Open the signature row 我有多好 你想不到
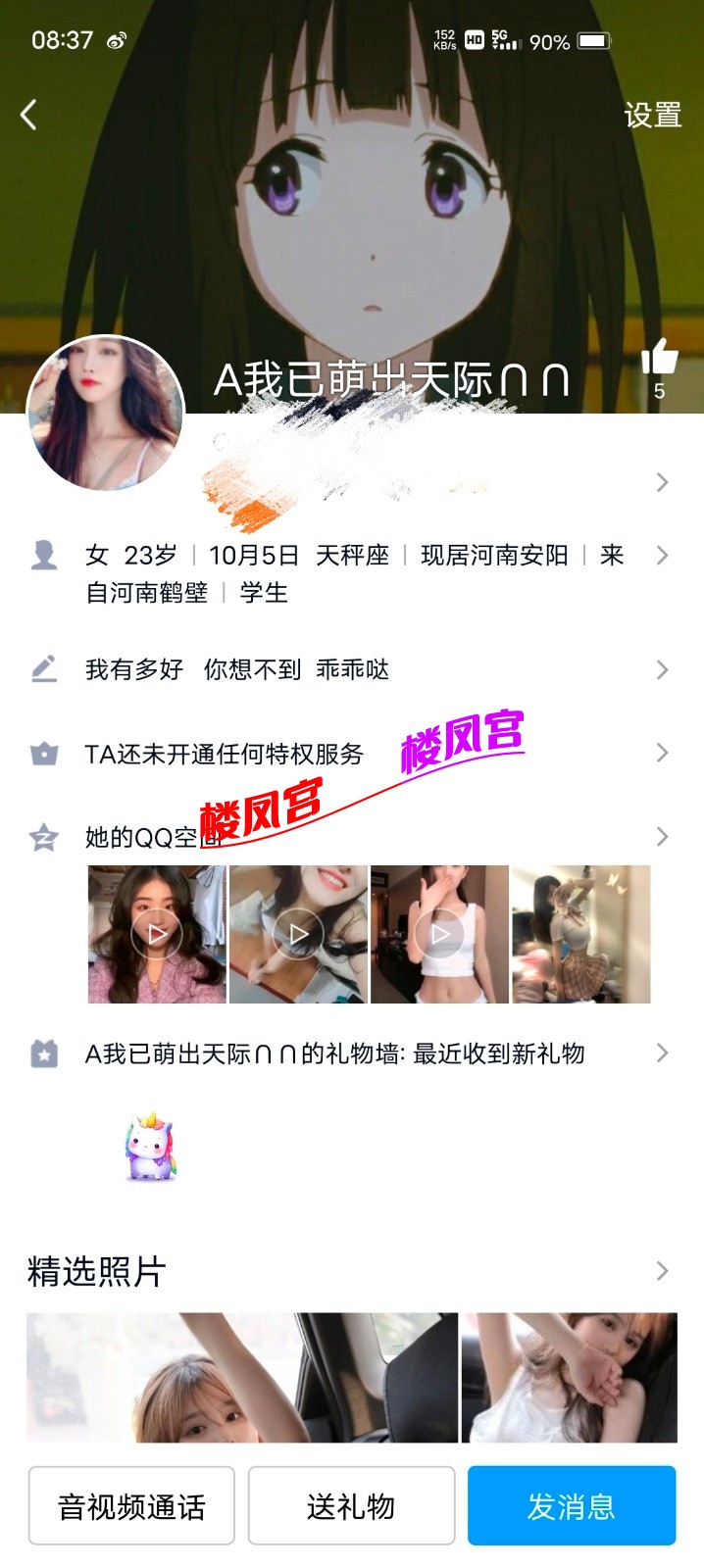This screenshot has height=1568, width=704. [351, 669]
